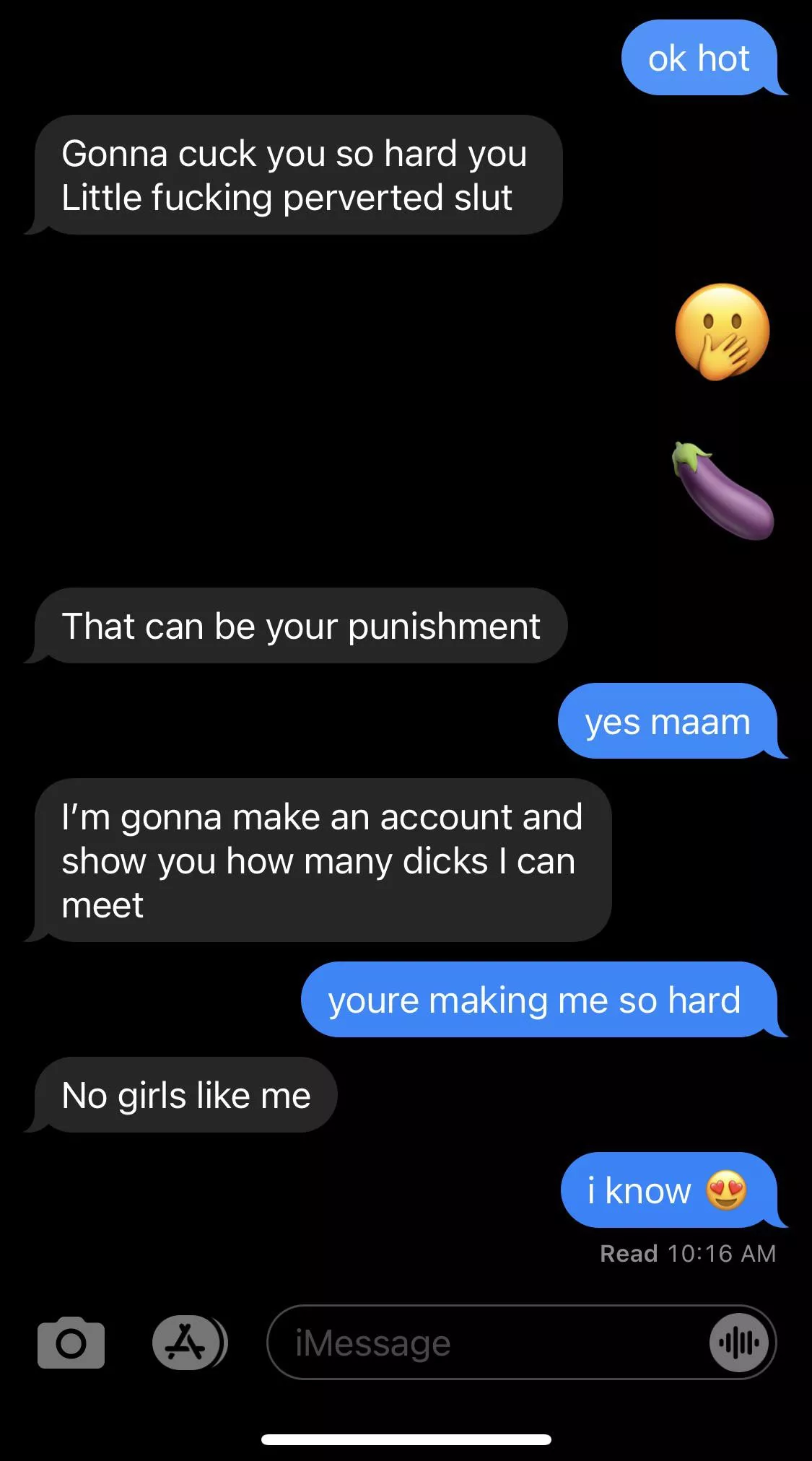
Task: Open the App Store apps drawer
Action: point(188,1343)
